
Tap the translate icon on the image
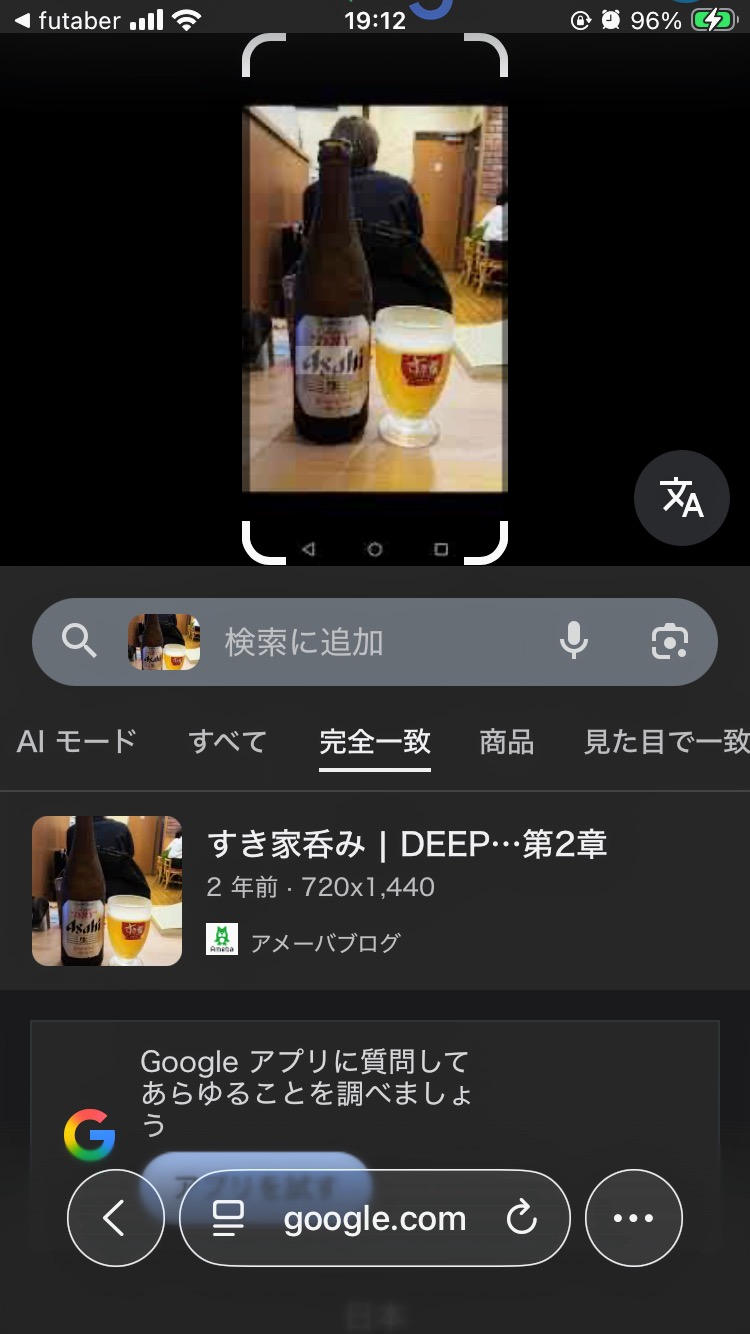(682, 497)
